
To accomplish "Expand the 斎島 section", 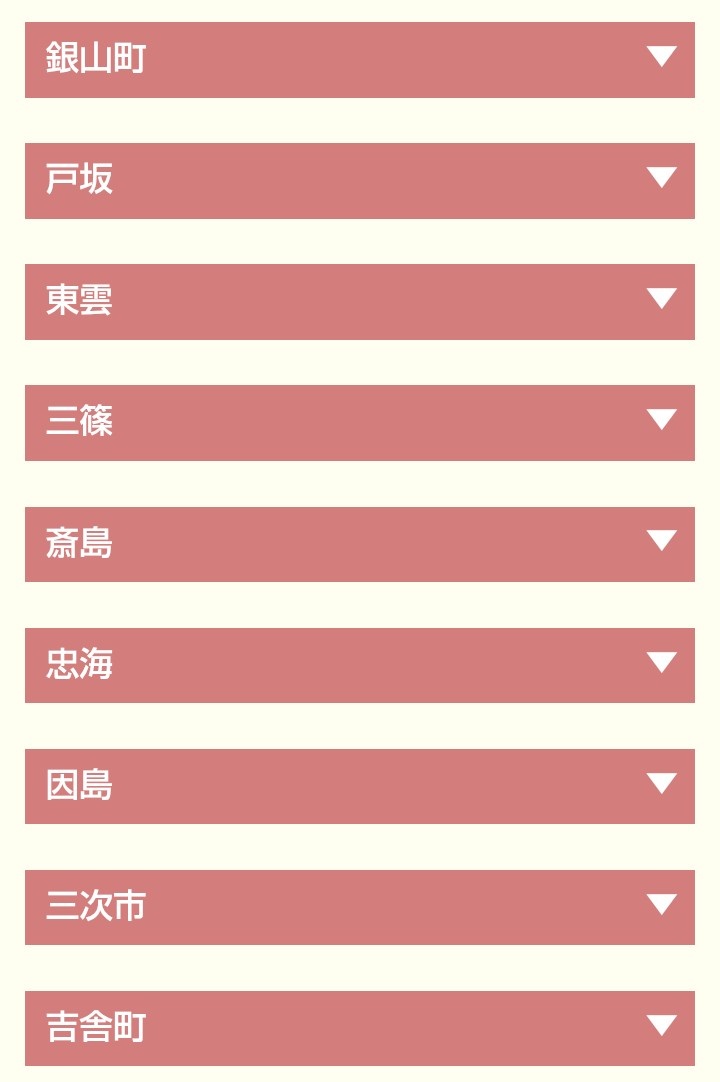I will (x=360, y=544).
